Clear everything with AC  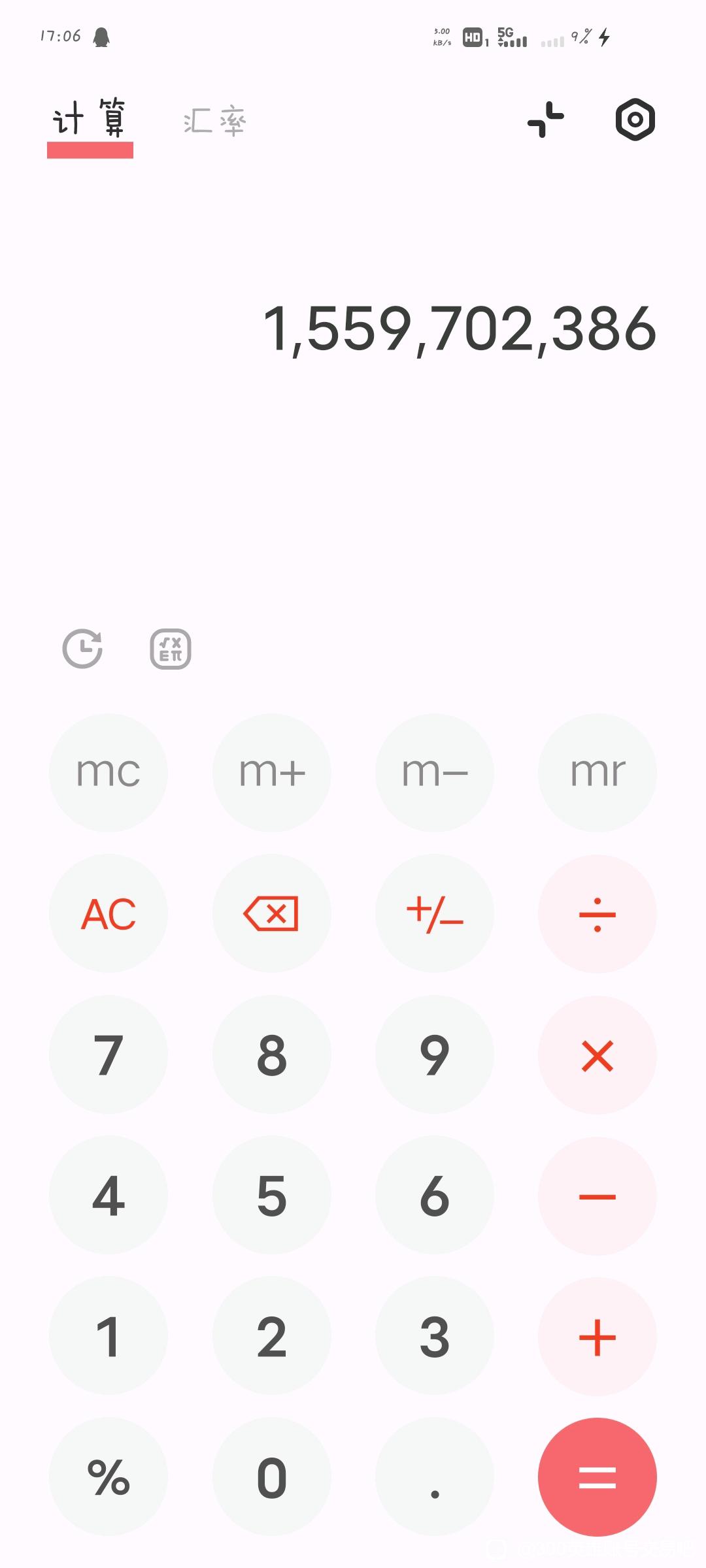[x=109, y=913]
